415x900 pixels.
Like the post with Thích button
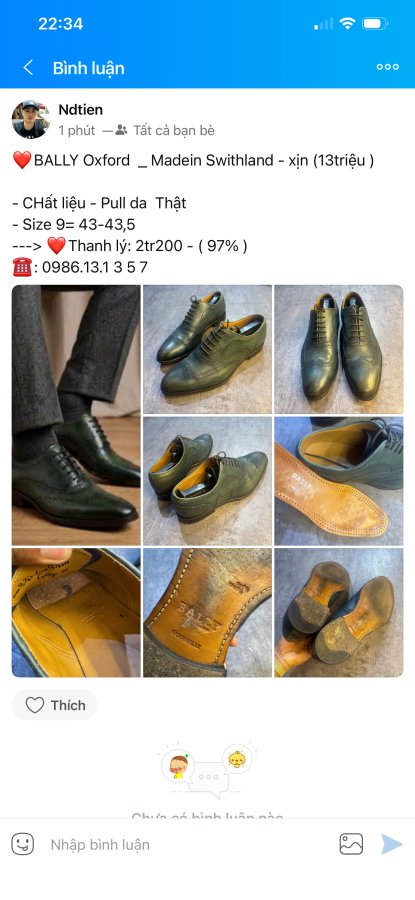pyautogui.click(x=55, y=705)
